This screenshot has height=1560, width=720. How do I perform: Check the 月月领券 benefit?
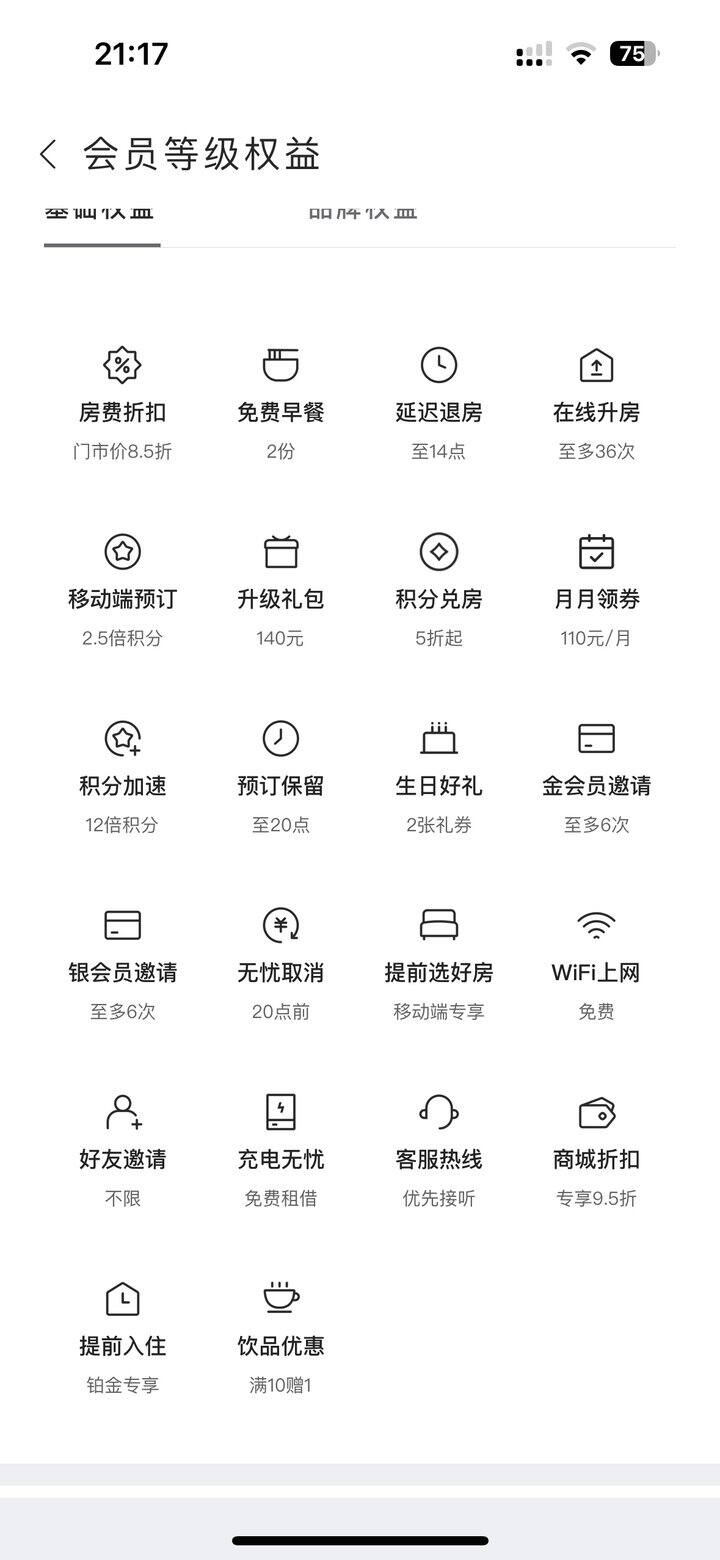tap(597, 590)
